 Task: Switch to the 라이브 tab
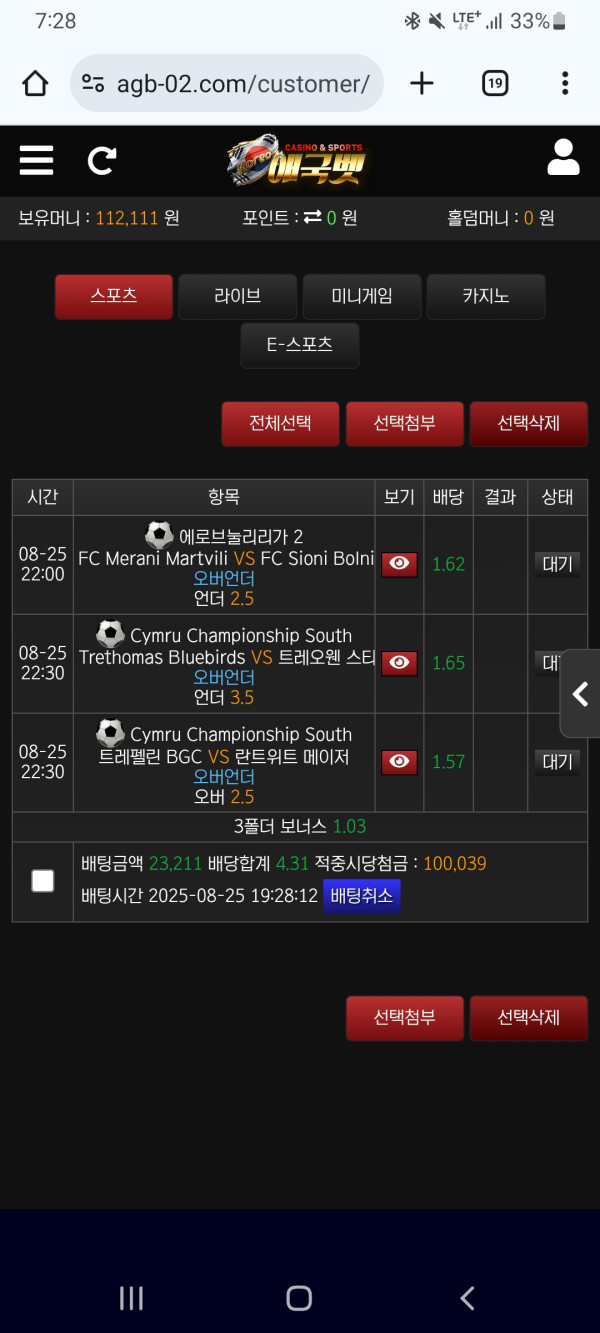pyautogui.click(x=237, y=296)
